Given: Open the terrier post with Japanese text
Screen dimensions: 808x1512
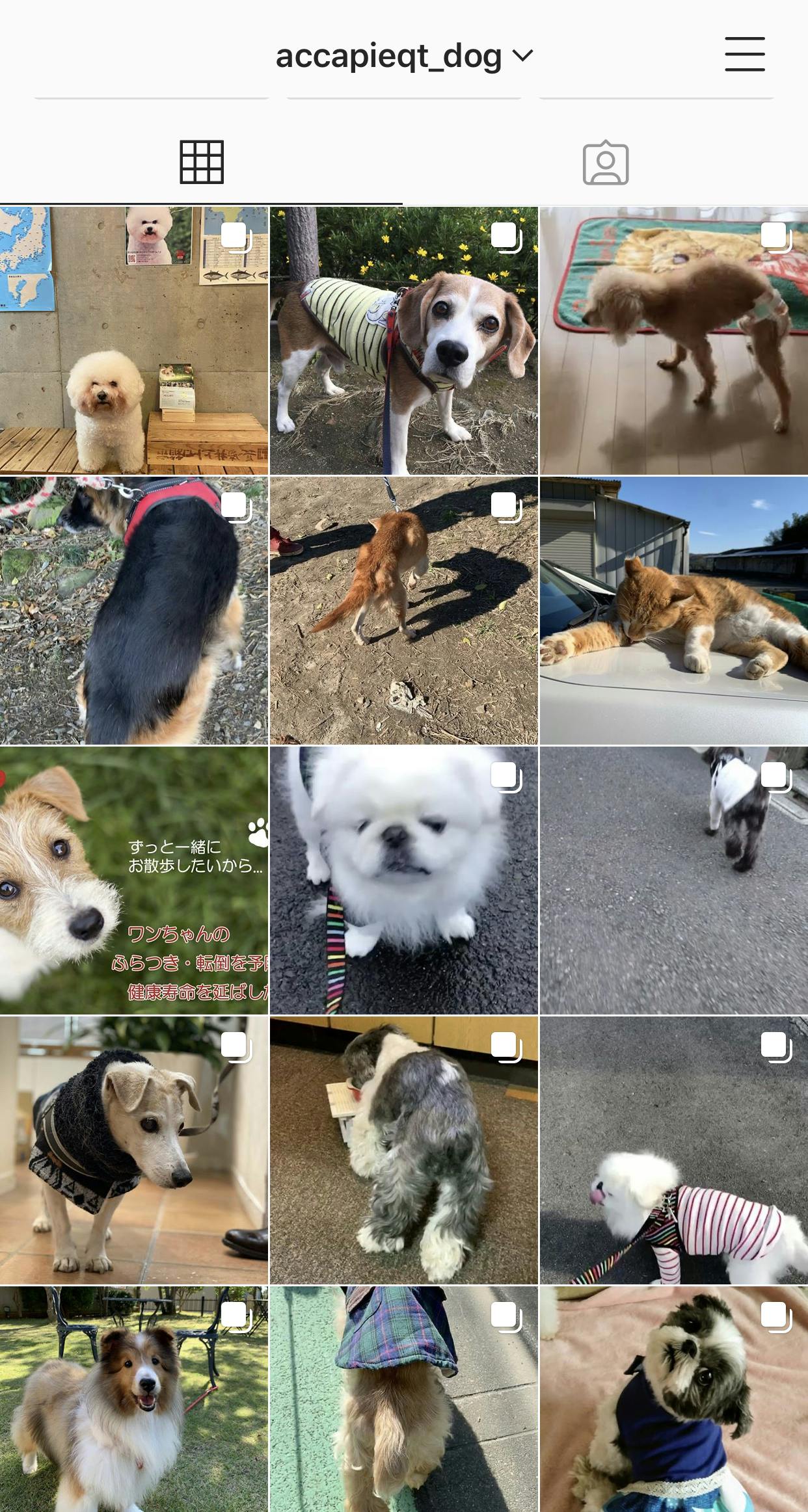Looking at the screenshot, I should (133, 880).
